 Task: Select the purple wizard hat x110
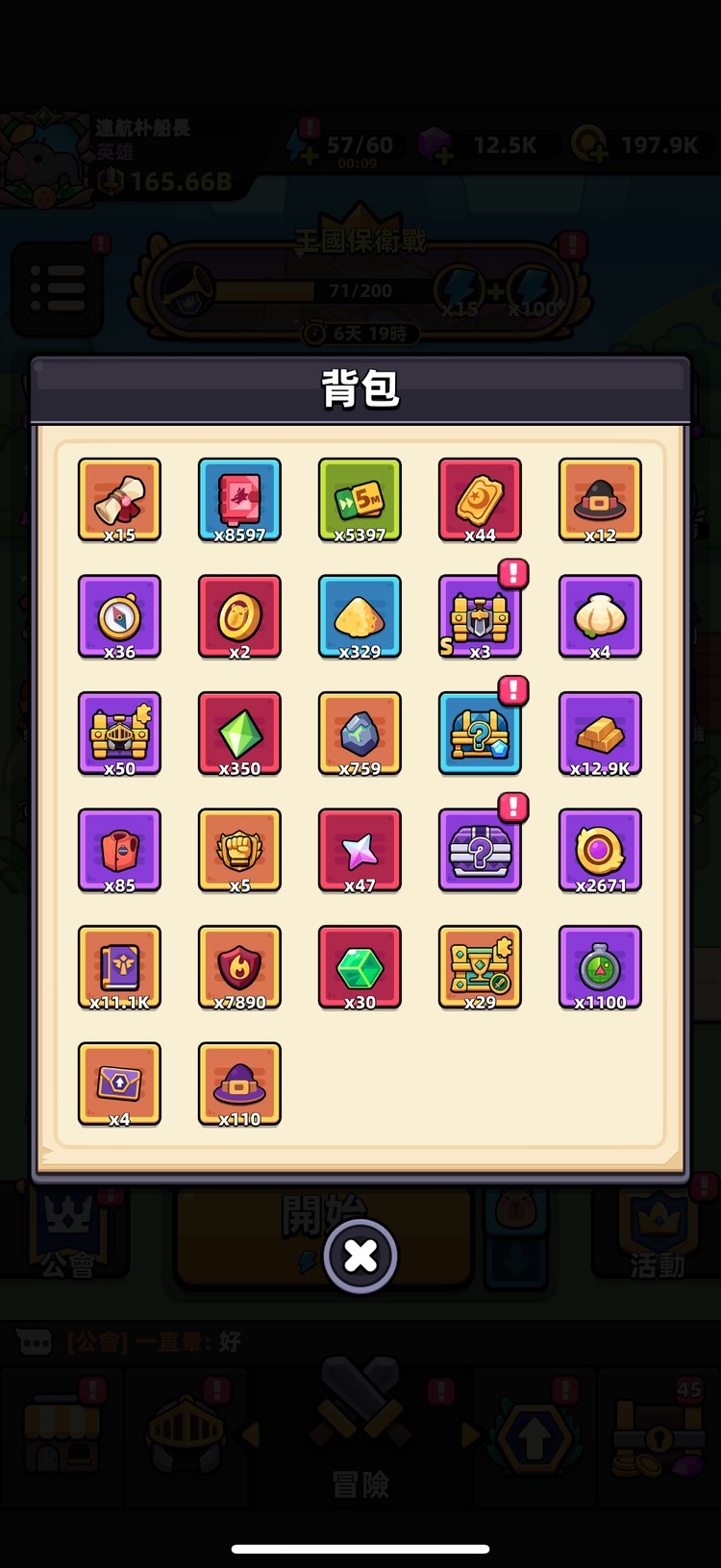point(239,1083)
